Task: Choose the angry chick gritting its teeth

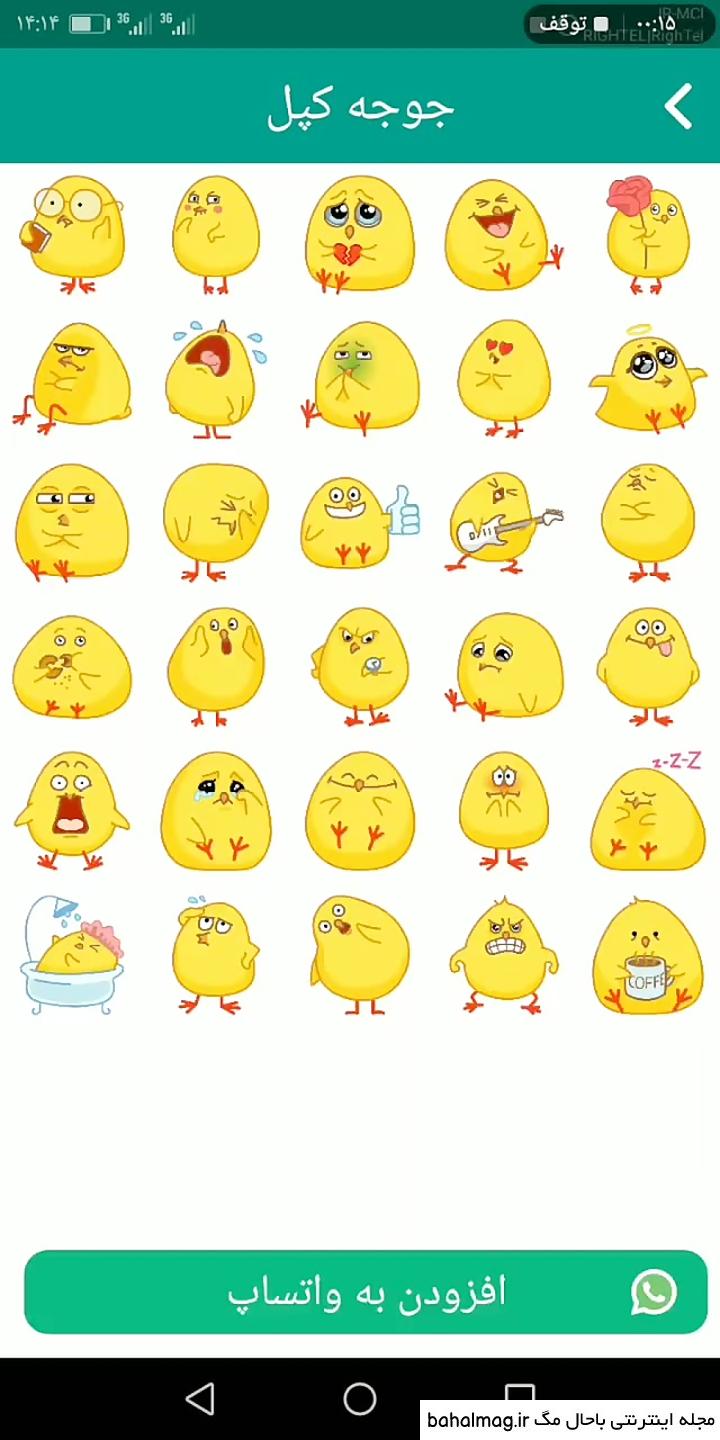Action: coord(504,955)
